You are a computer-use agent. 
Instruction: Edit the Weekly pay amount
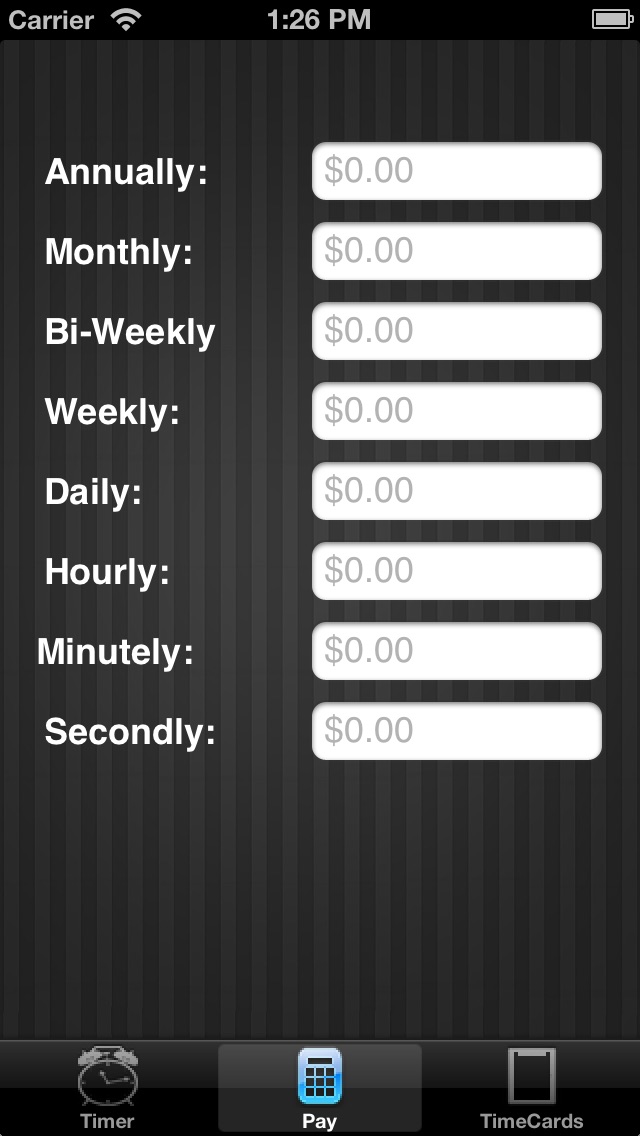tap(457, 411)
